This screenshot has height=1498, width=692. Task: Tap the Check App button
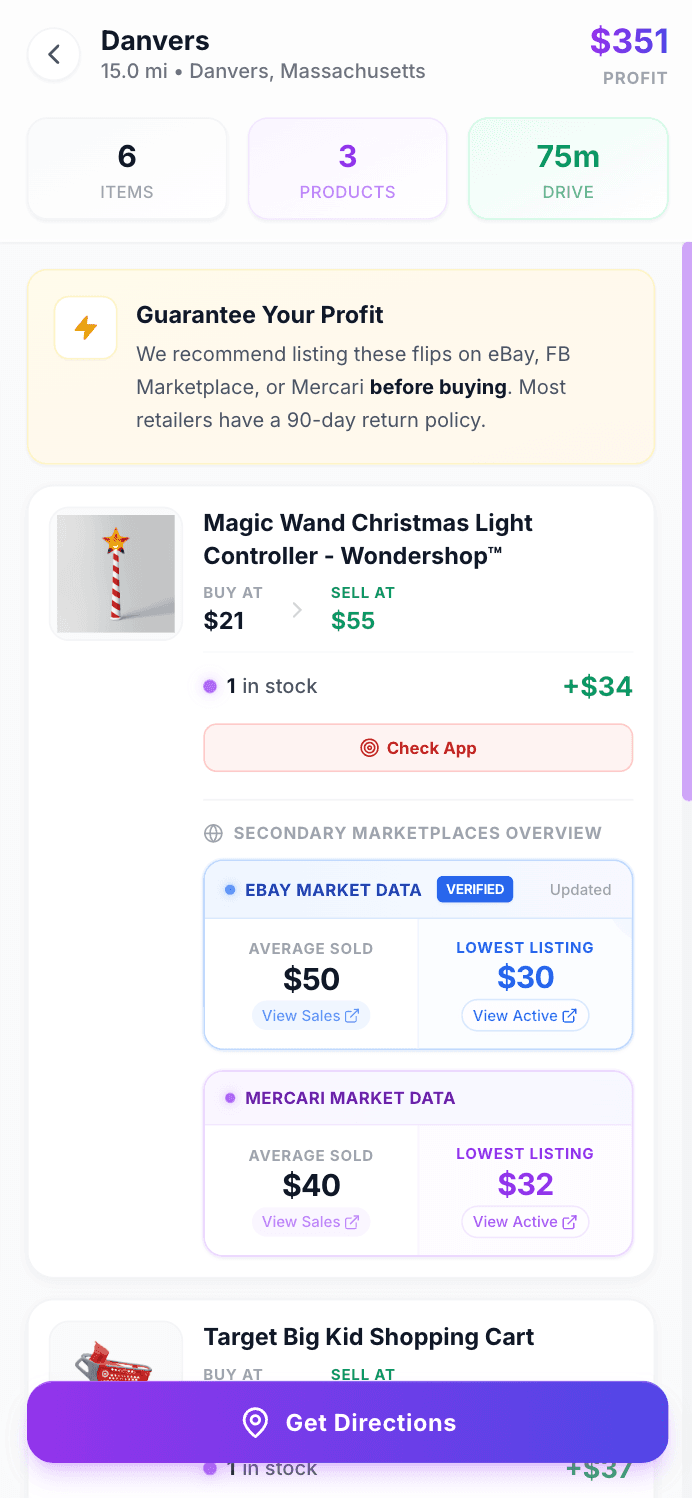pos(418,748)
